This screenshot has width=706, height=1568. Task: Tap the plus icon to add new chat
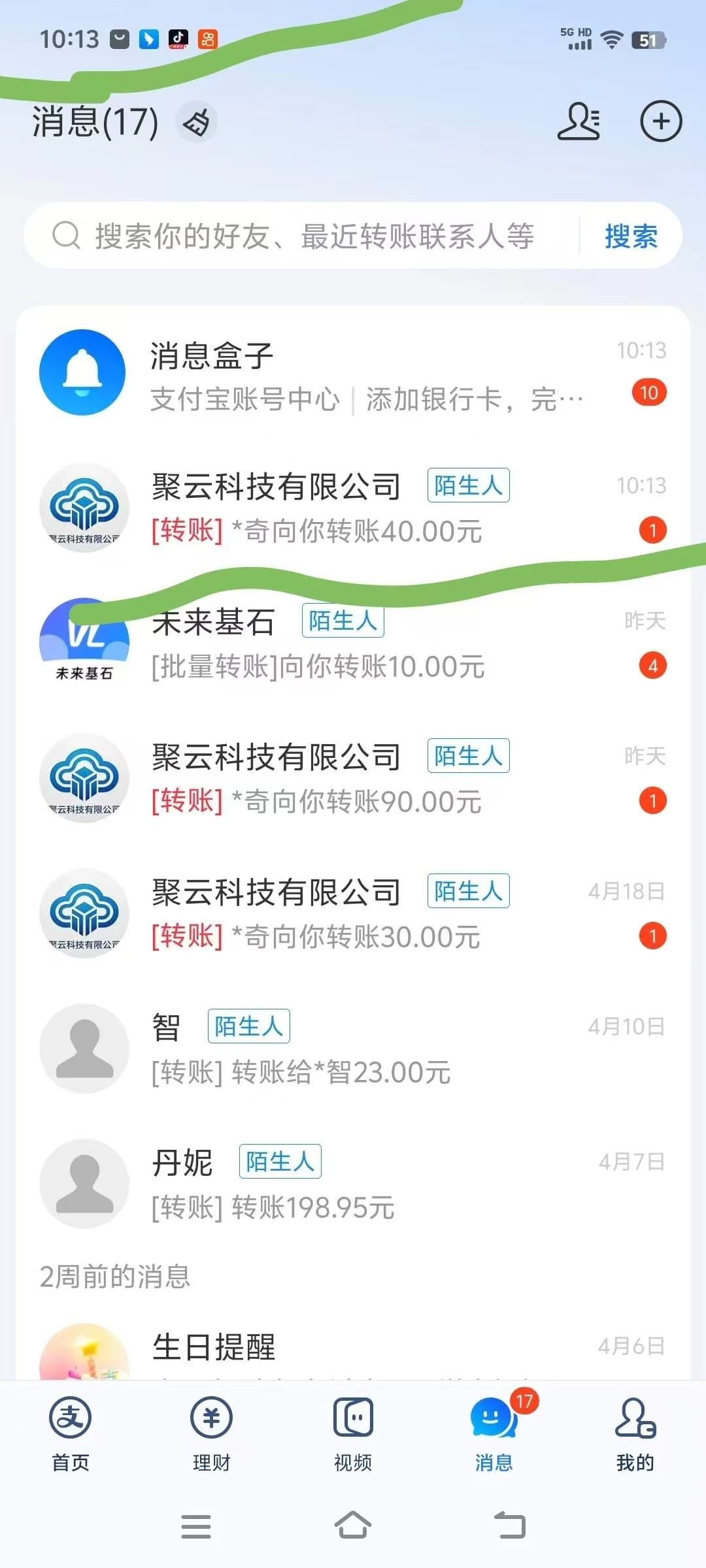coord(661,122)
